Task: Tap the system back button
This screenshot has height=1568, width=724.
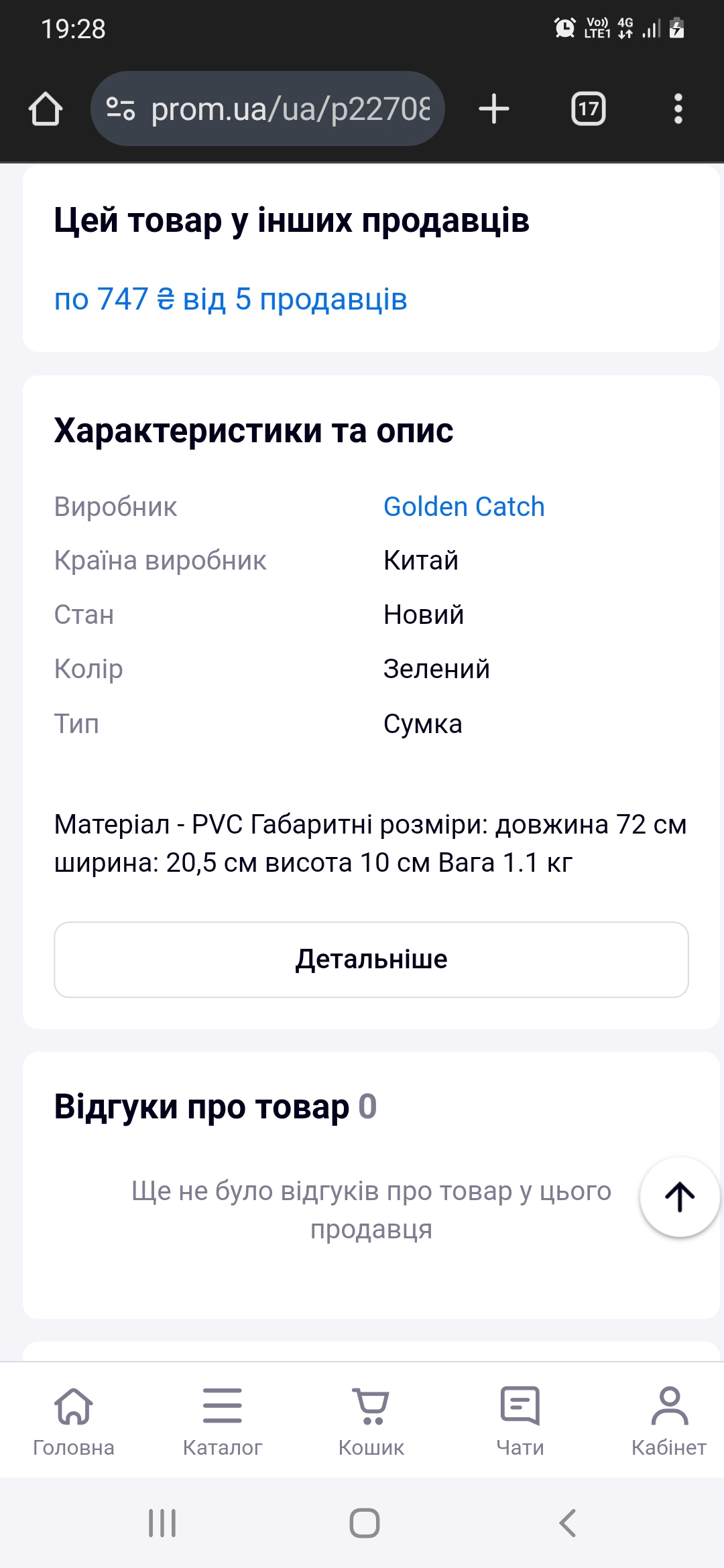Action: pos(567,1523)
